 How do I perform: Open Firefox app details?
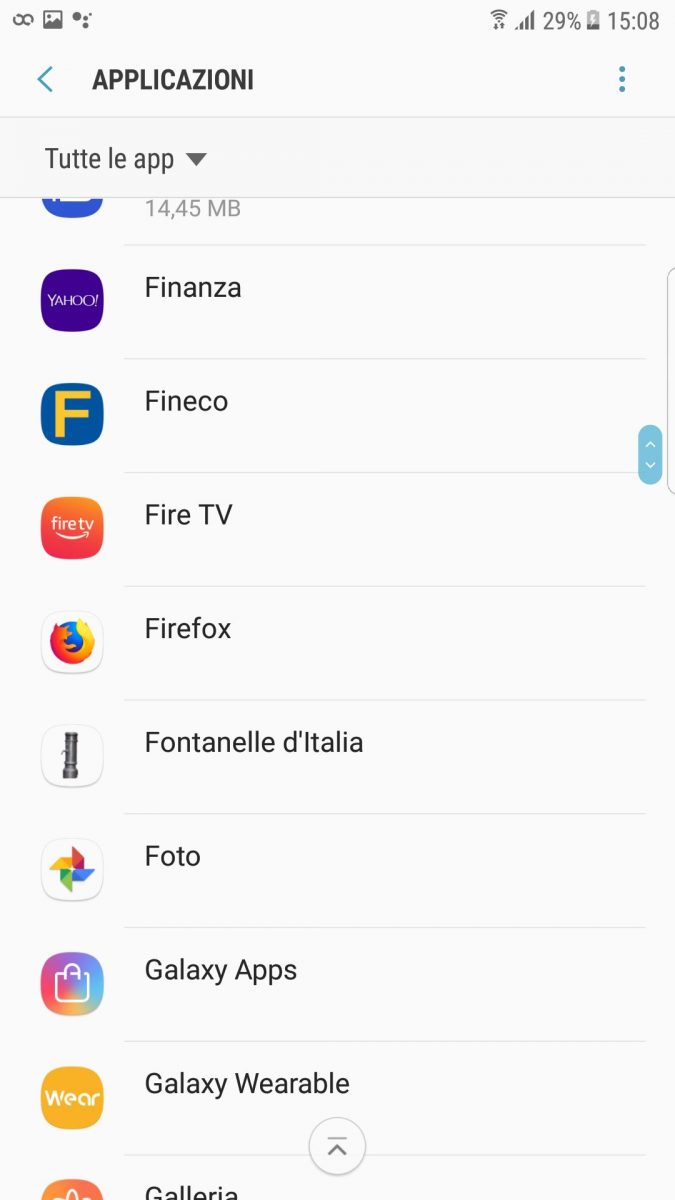338,644
